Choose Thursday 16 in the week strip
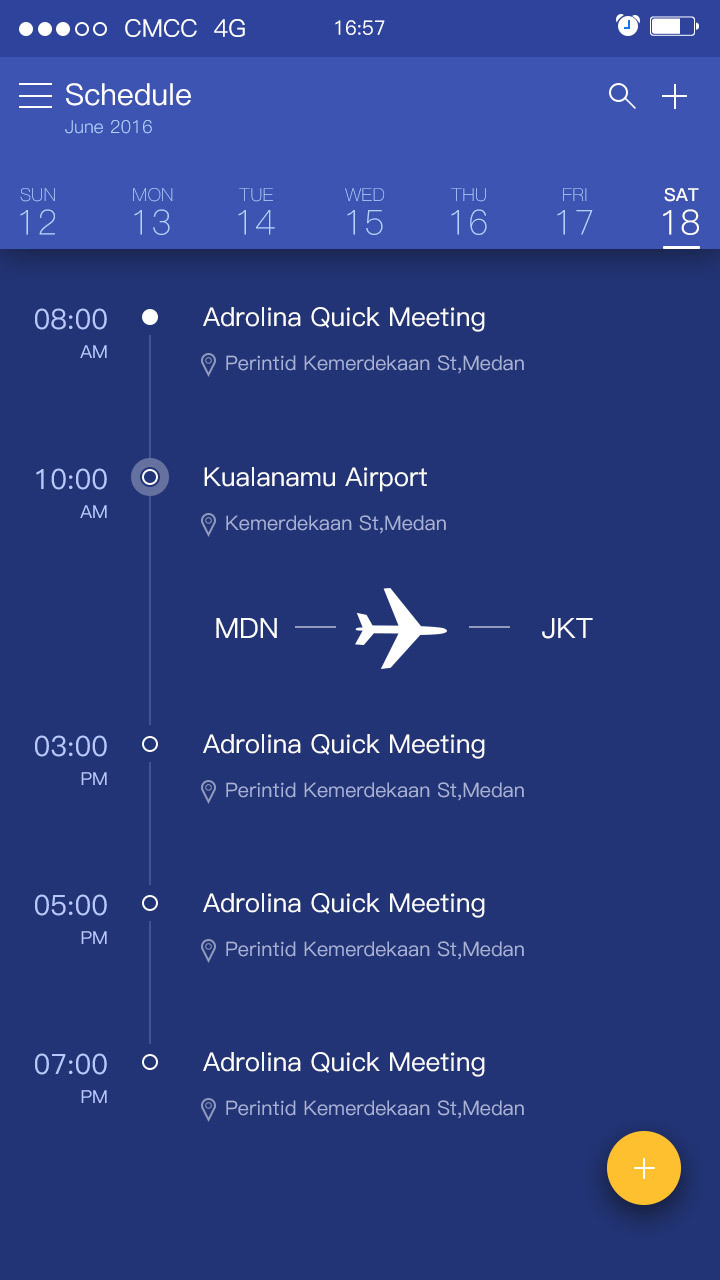Screen dimensions: 720x1280 [x=468, y=212]
